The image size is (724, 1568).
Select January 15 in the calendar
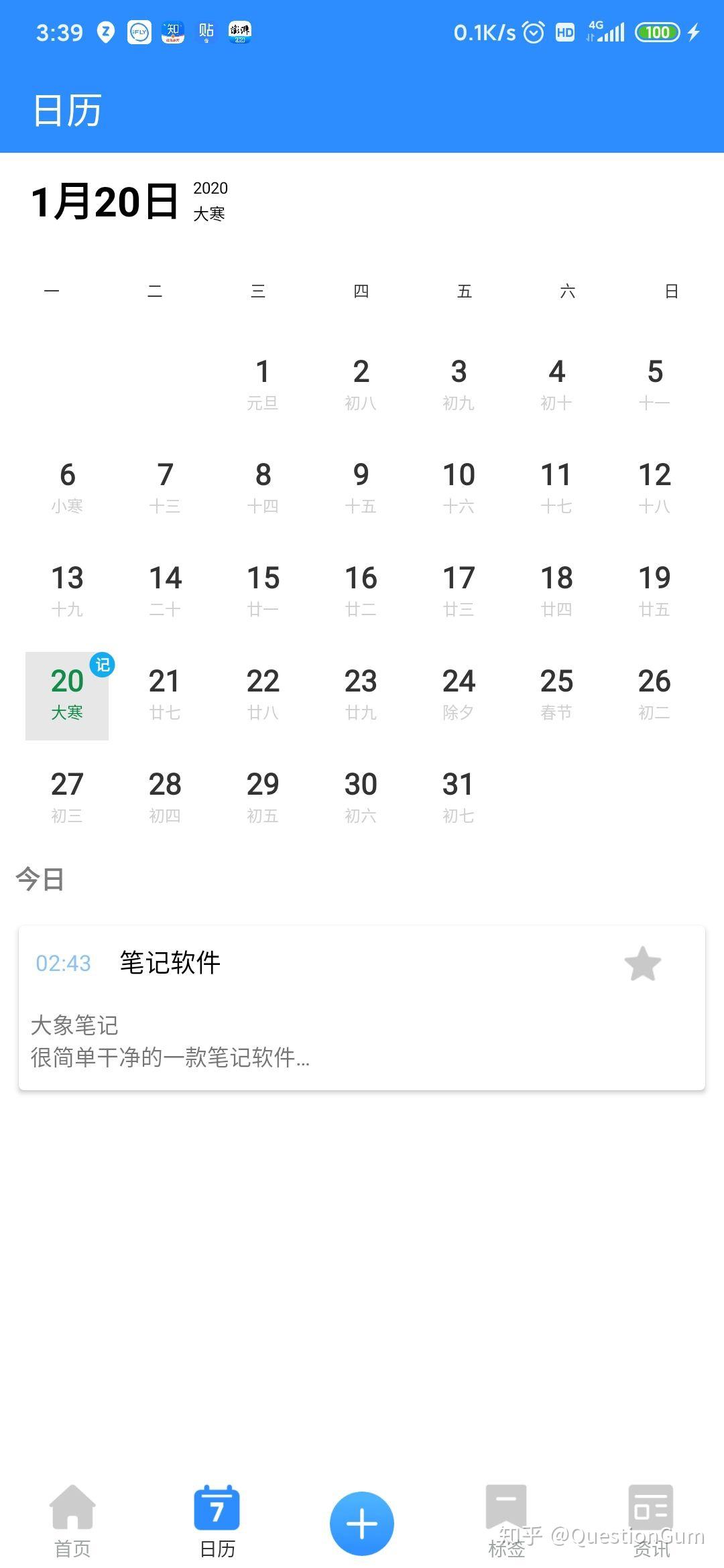263,592
